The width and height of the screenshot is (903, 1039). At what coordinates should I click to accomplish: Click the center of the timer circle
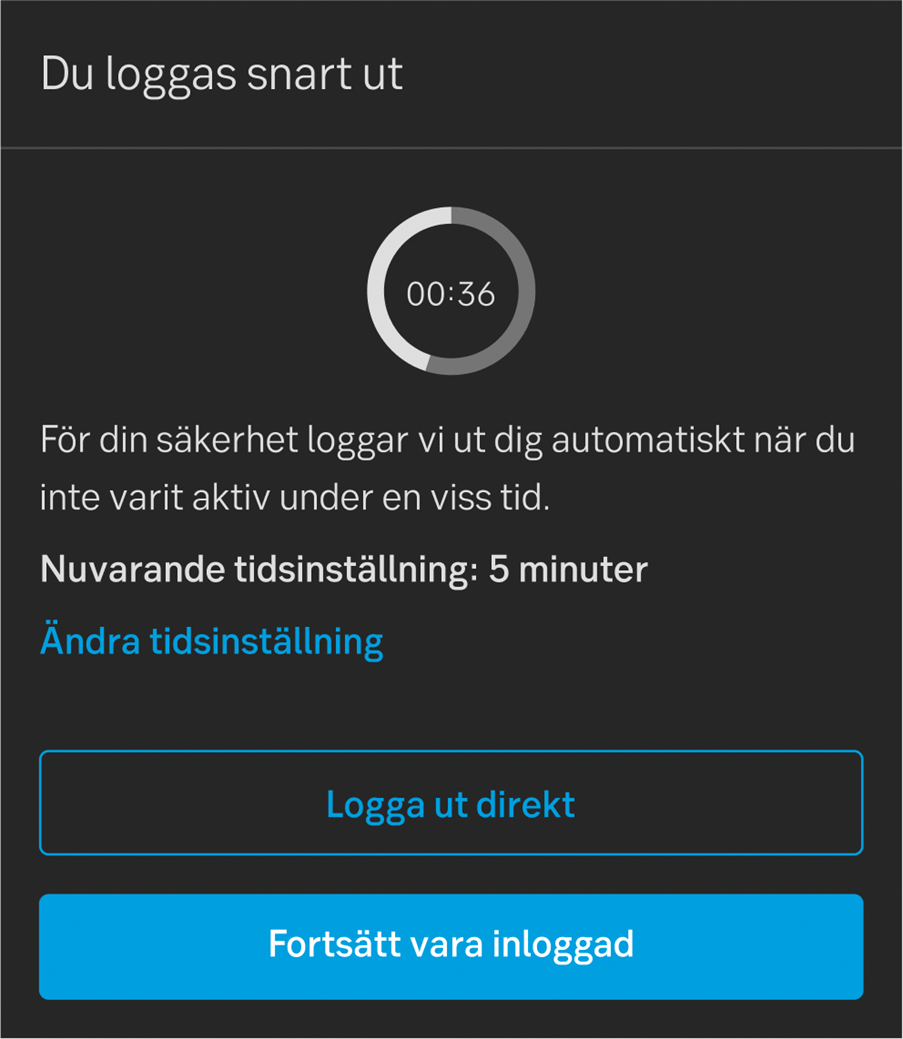(451, 291)
